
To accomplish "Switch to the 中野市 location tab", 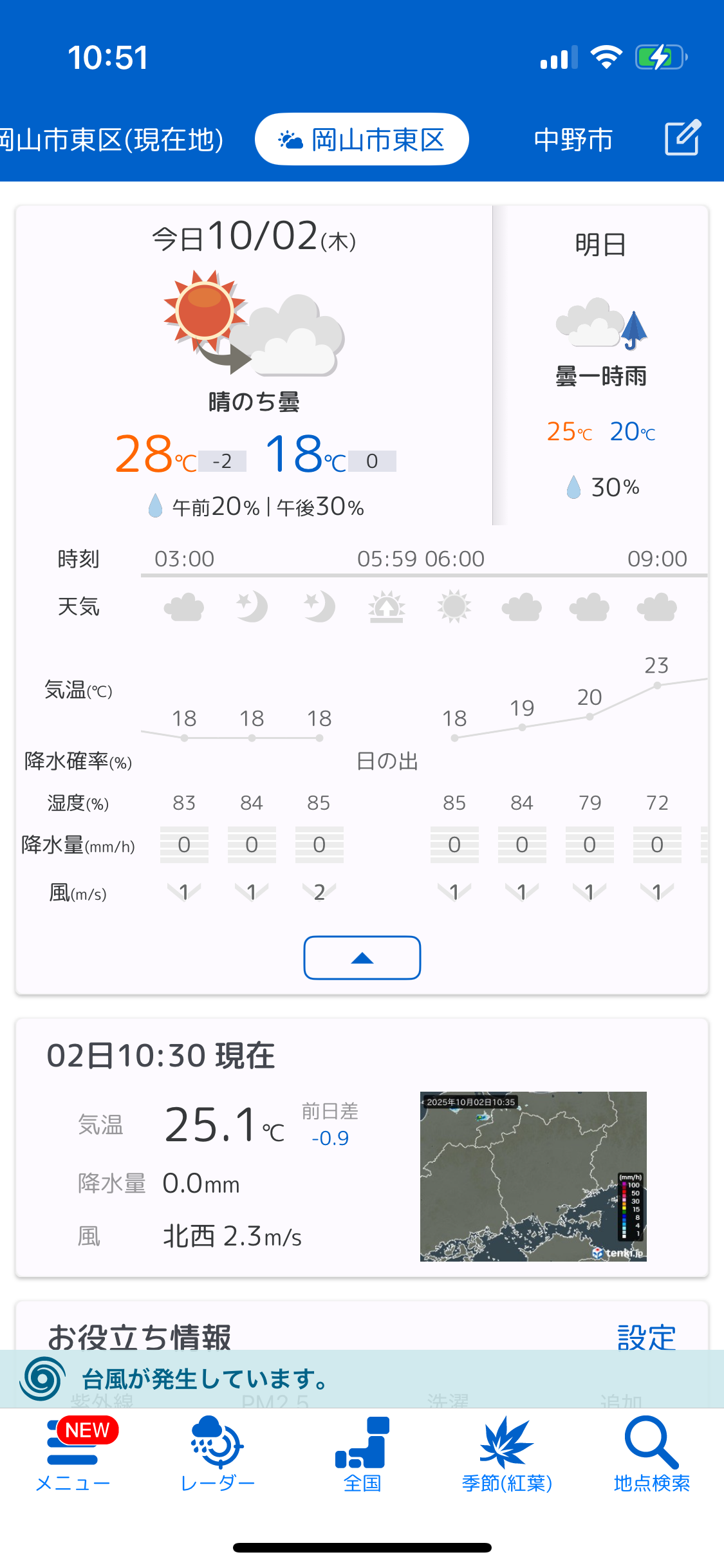I will point(573,140).
